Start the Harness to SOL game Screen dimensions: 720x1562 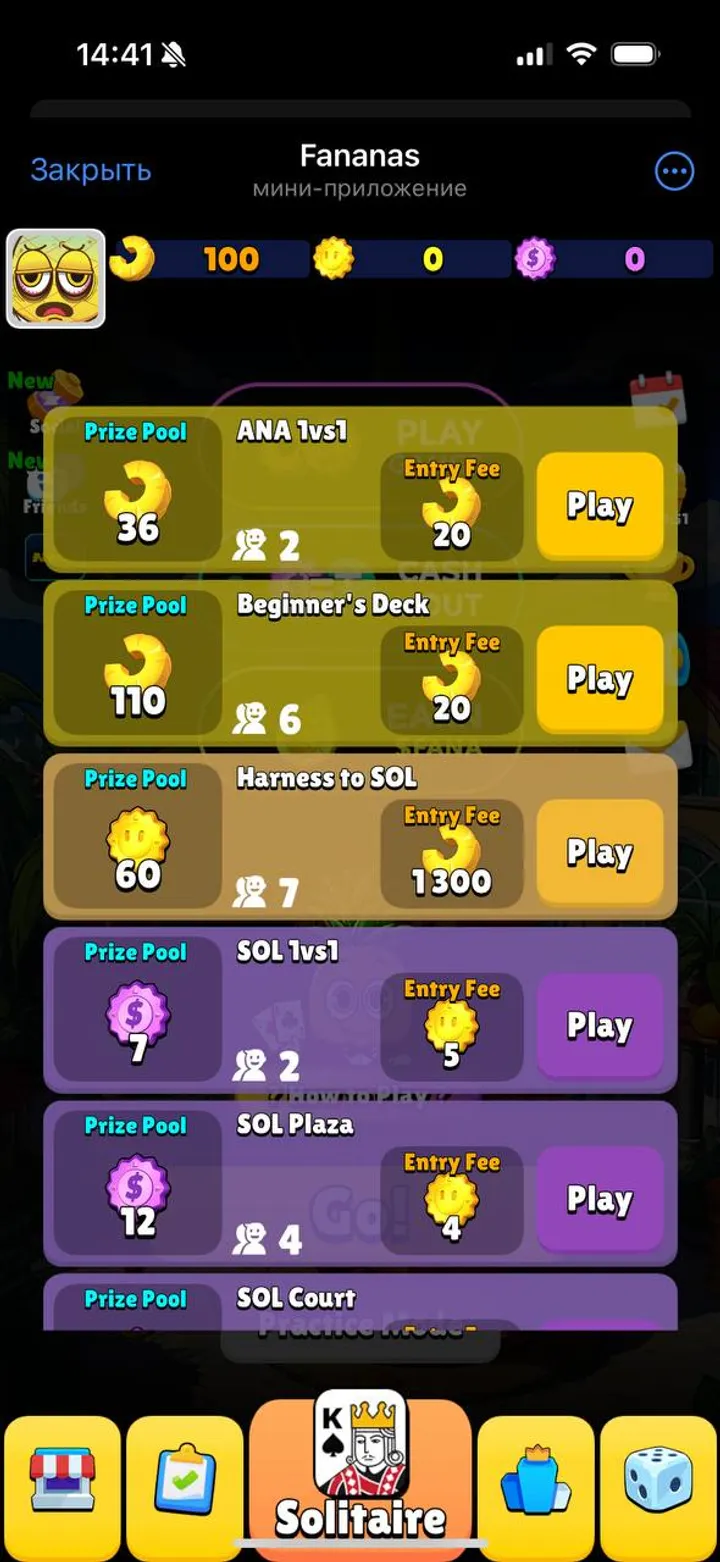[599, 852]
